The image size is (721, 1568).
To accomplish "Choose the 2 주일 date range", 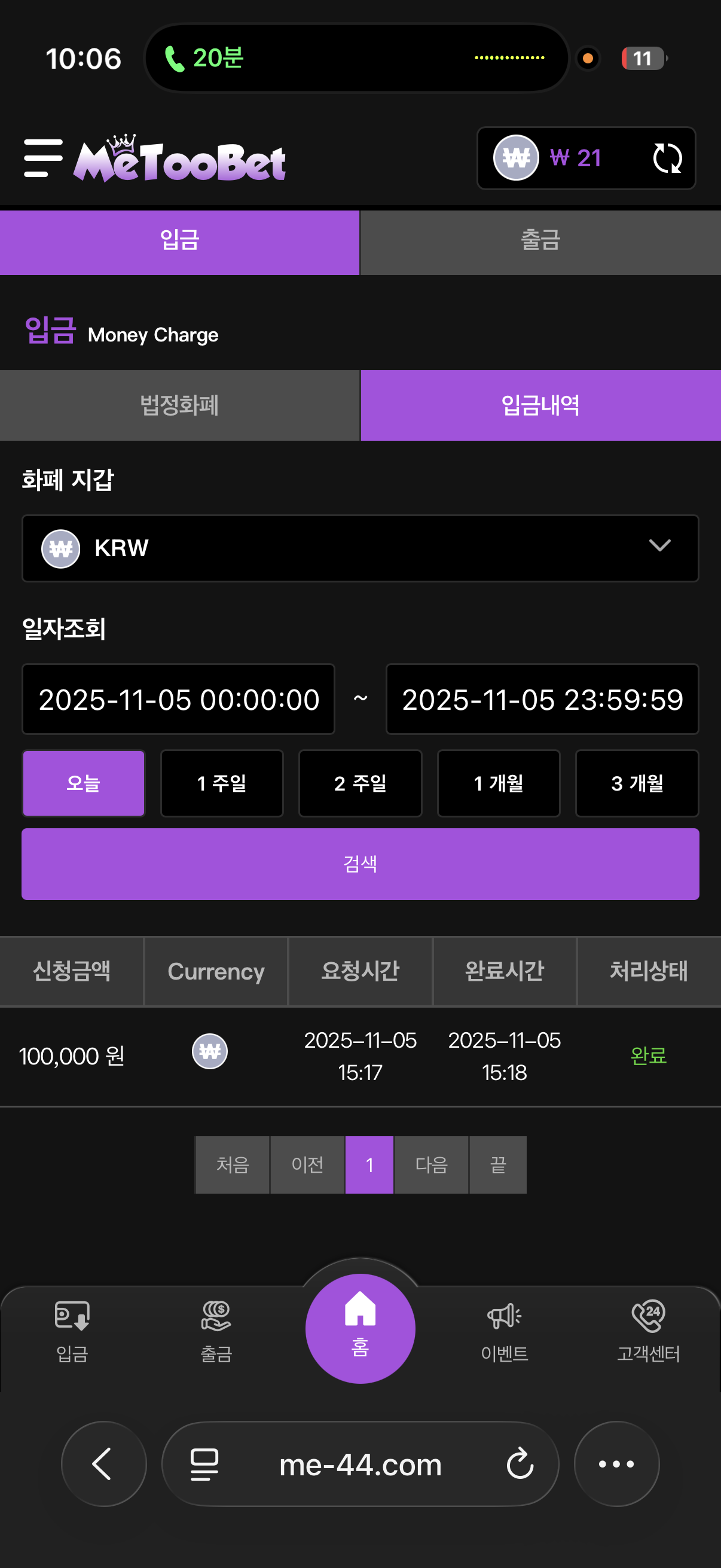I will (360, 783).
